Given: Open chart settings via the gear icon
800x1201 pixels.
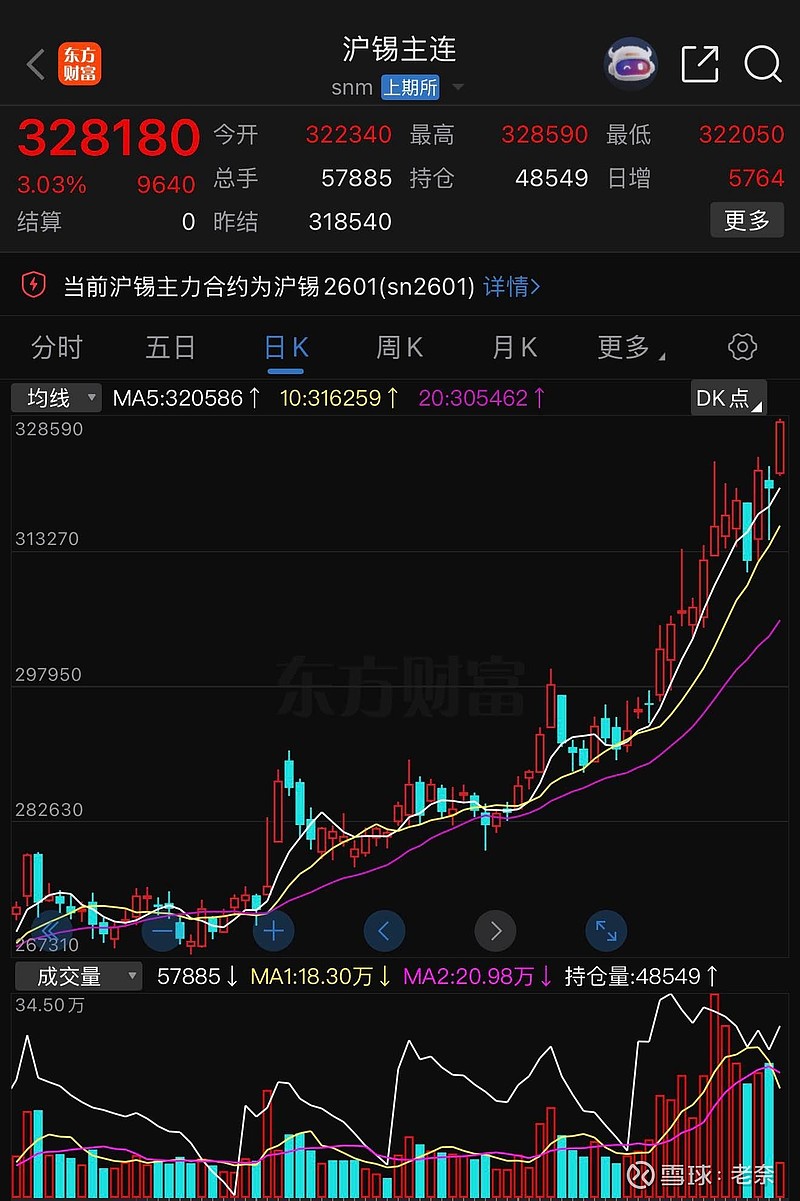Looking at the screenshot, I should 742,346.
